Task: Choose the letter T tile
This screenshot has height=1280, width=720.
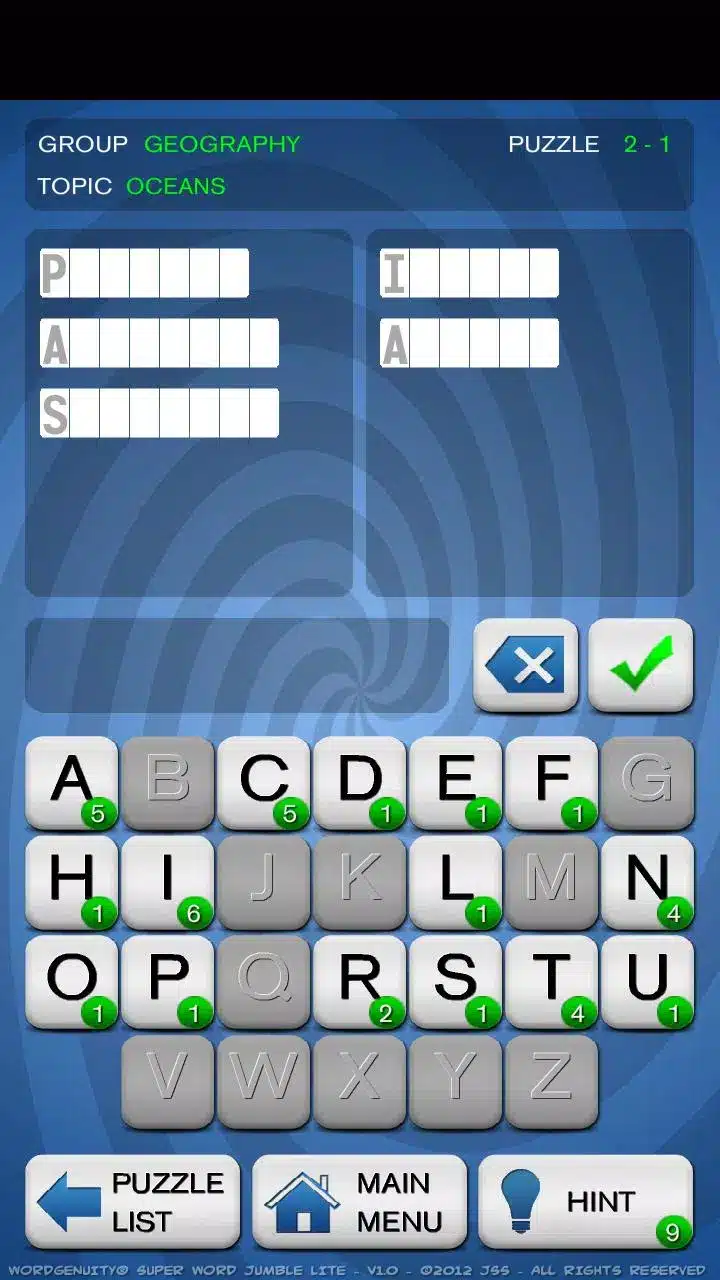Action: click(552, 981)
